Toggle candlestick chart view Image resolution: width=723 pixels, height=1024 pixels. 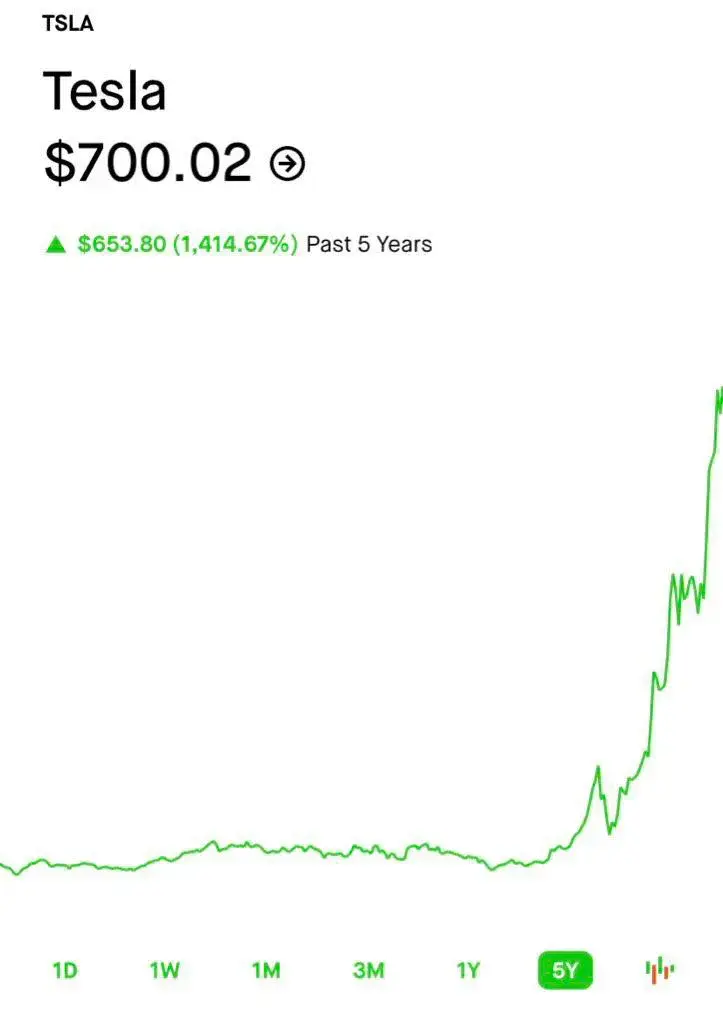coord(660,969)
